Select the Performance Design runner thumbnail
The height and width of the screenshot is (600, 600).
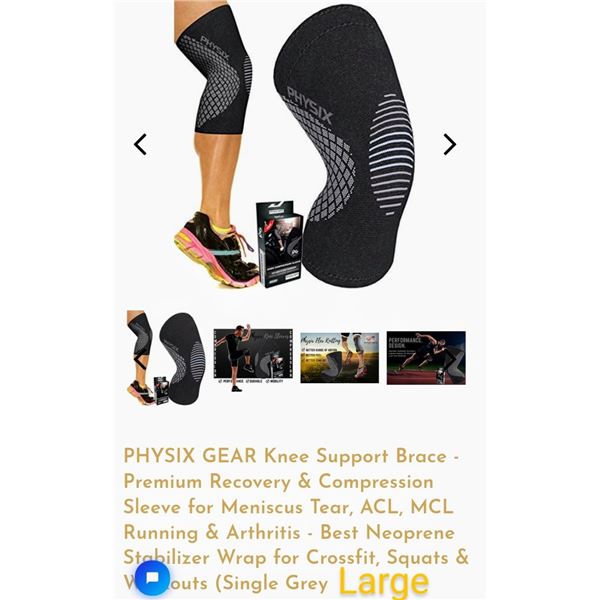[426, 358]
